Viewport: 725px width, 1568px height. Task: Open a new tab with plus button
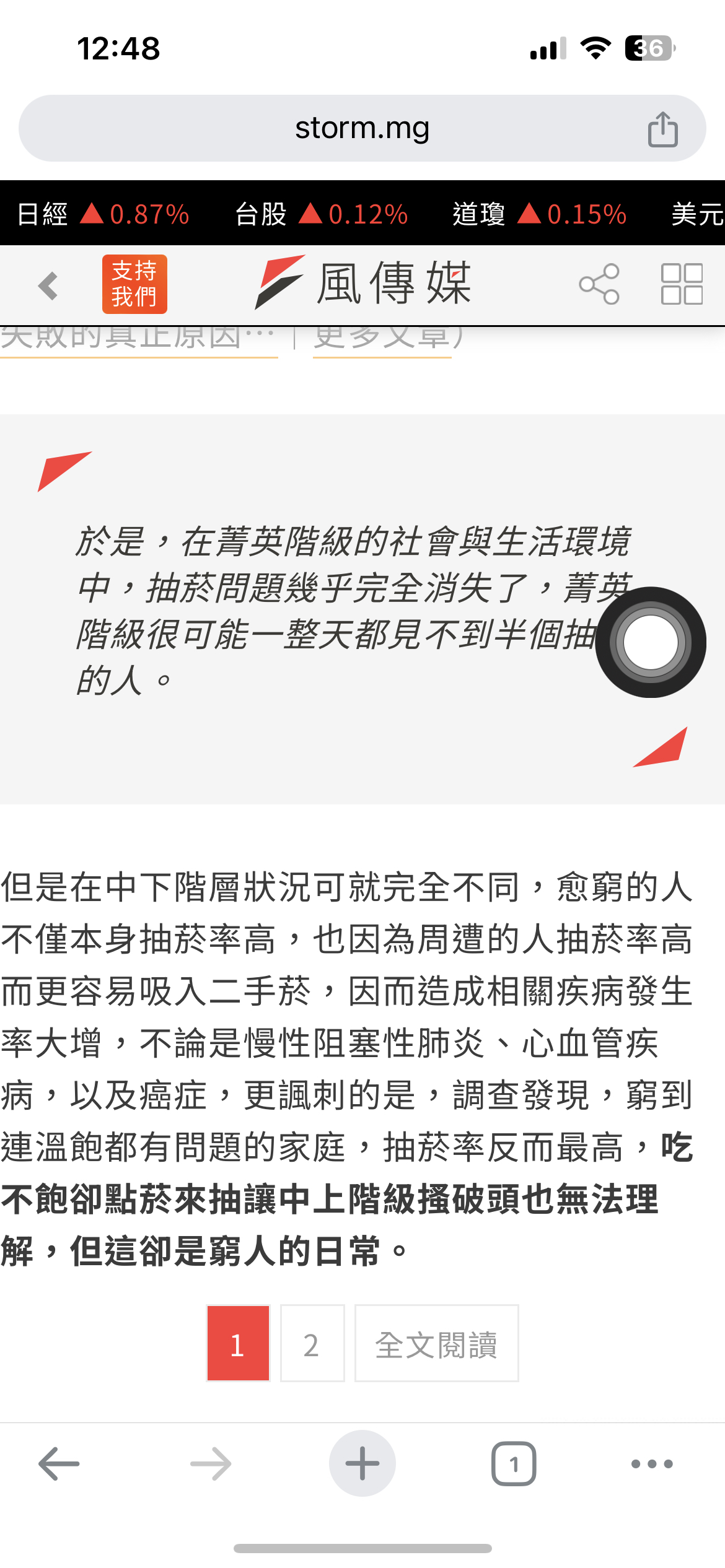[x=362, y=1464]
